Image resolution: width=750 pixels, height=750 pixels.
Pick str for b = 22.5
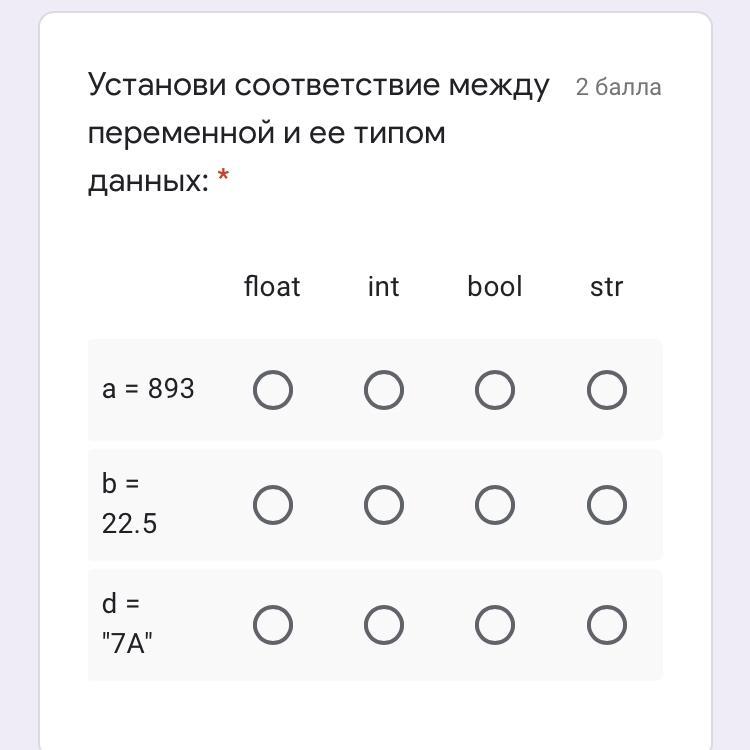tap(607, 505)
